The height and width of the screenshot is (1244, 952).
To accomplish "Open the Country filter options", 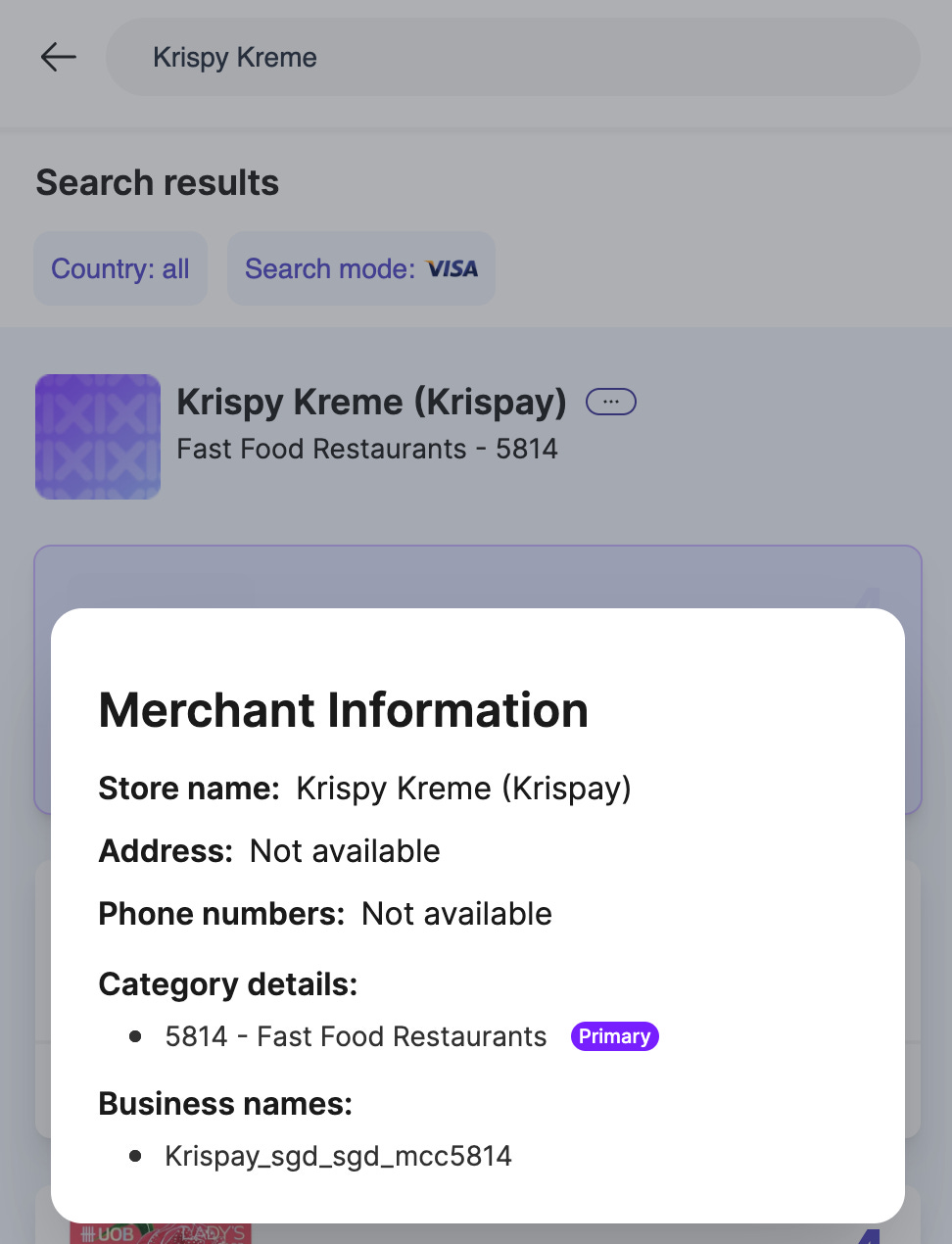I will click(x=119, y=268).
